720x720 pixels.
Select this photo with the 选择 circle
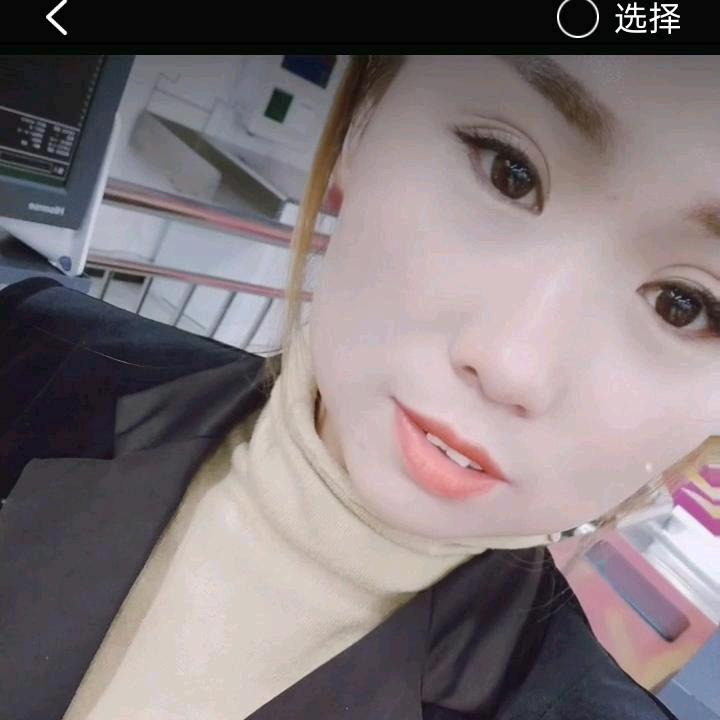[x=578, y=18]
